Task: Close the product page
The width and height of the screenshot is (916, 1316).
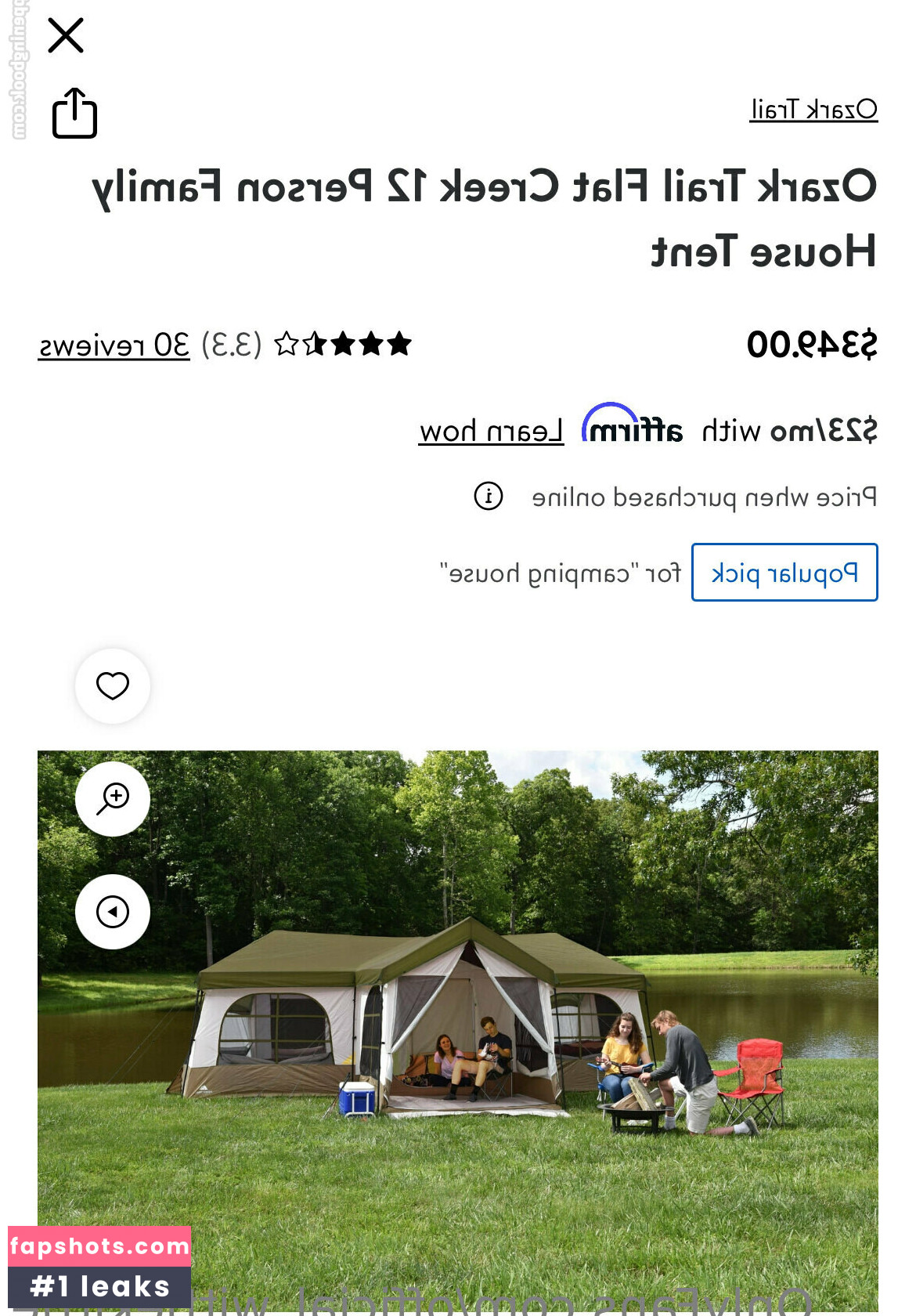Action: click(66, 36)
